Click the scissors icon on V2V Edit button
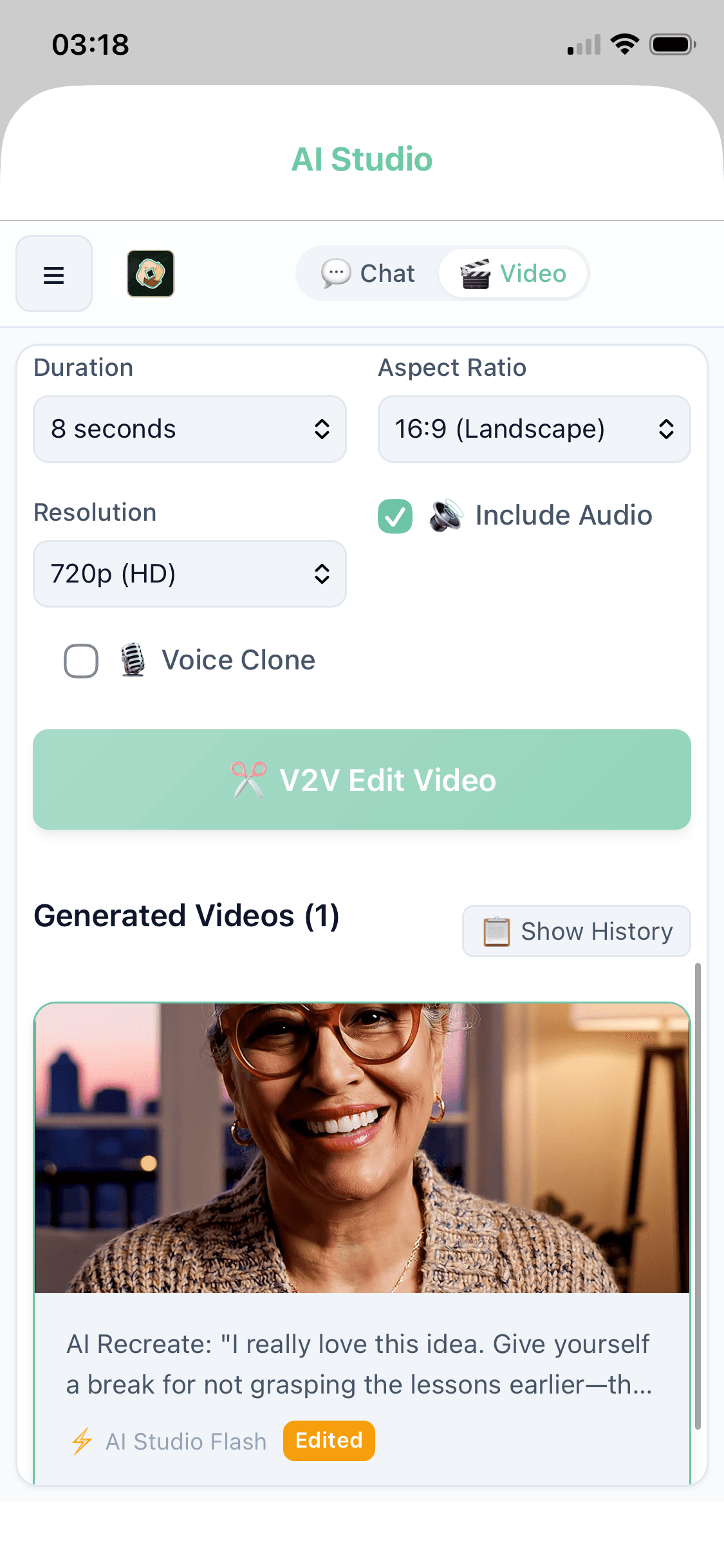Viewport: 724px width, 1568px height. pyautogui.click(x=247, y=779)
